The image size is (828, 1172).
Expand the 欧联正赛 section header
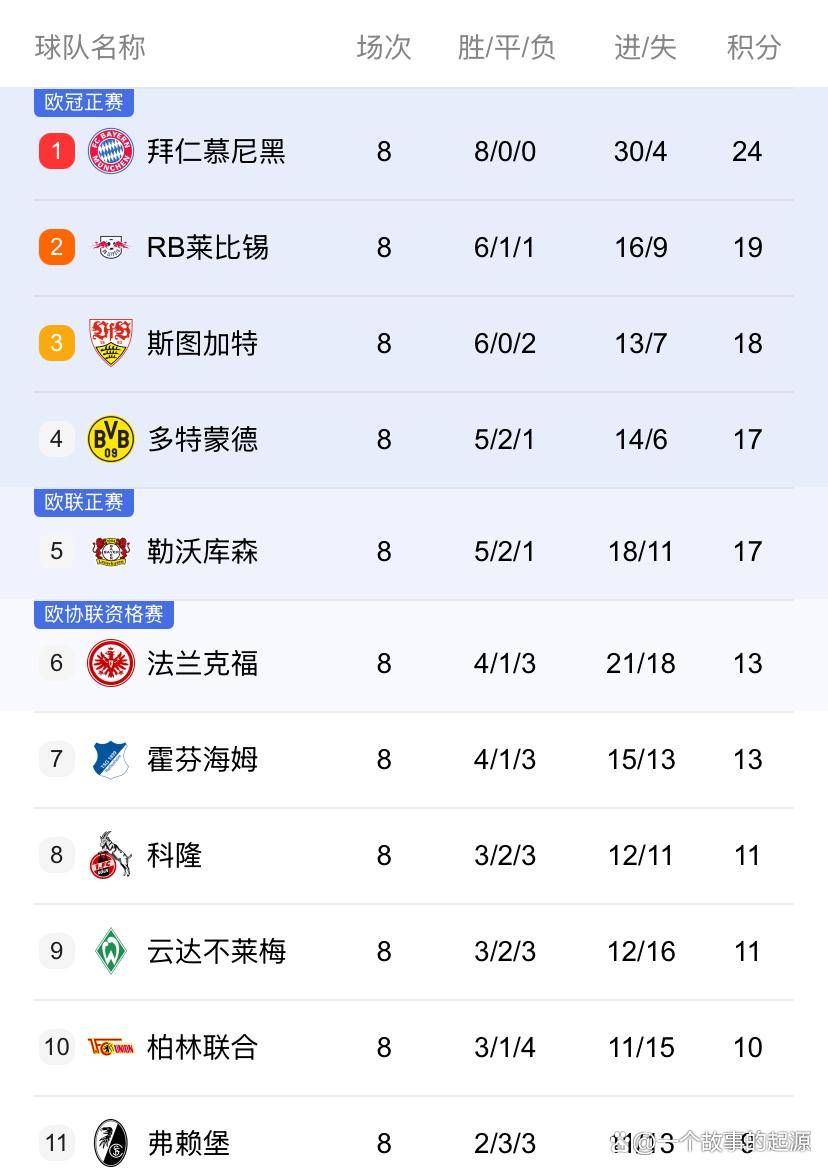[x=84, y=503]
